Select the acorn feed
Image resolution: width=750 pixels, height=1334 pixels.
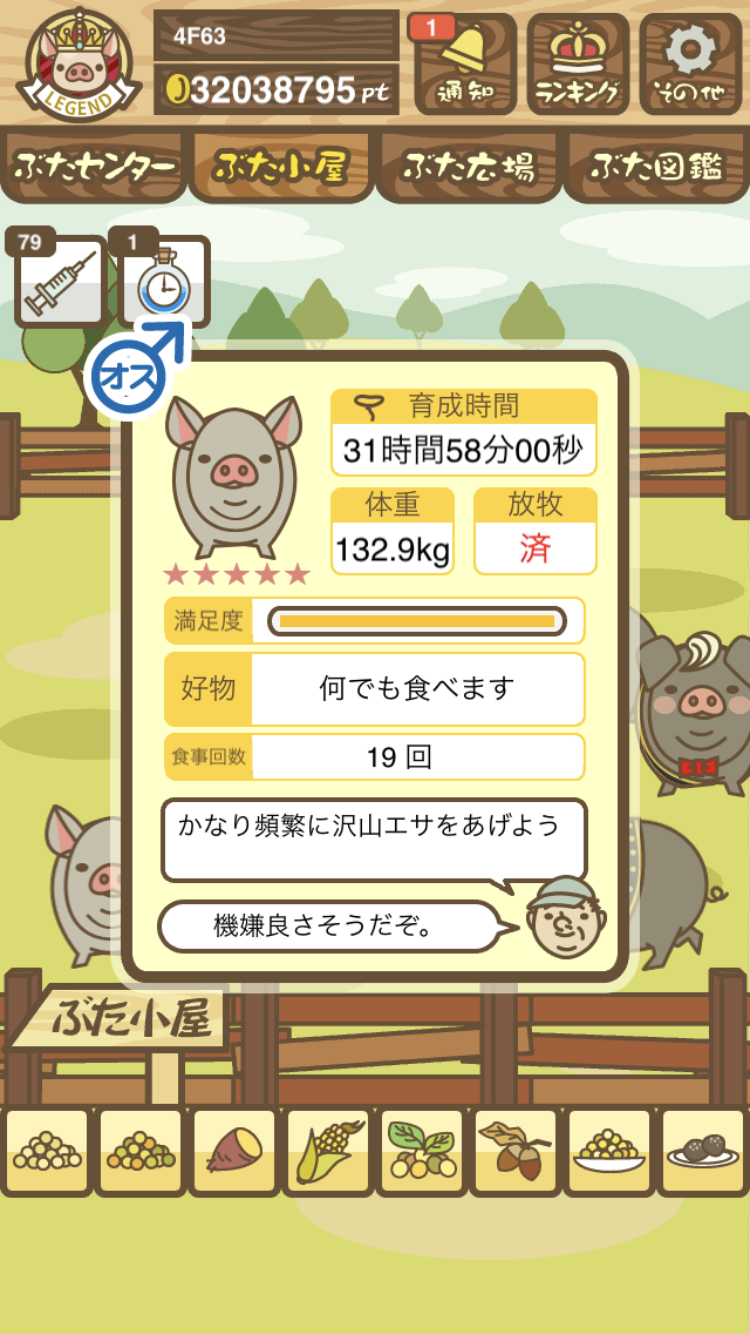[x=515, y=1151]
